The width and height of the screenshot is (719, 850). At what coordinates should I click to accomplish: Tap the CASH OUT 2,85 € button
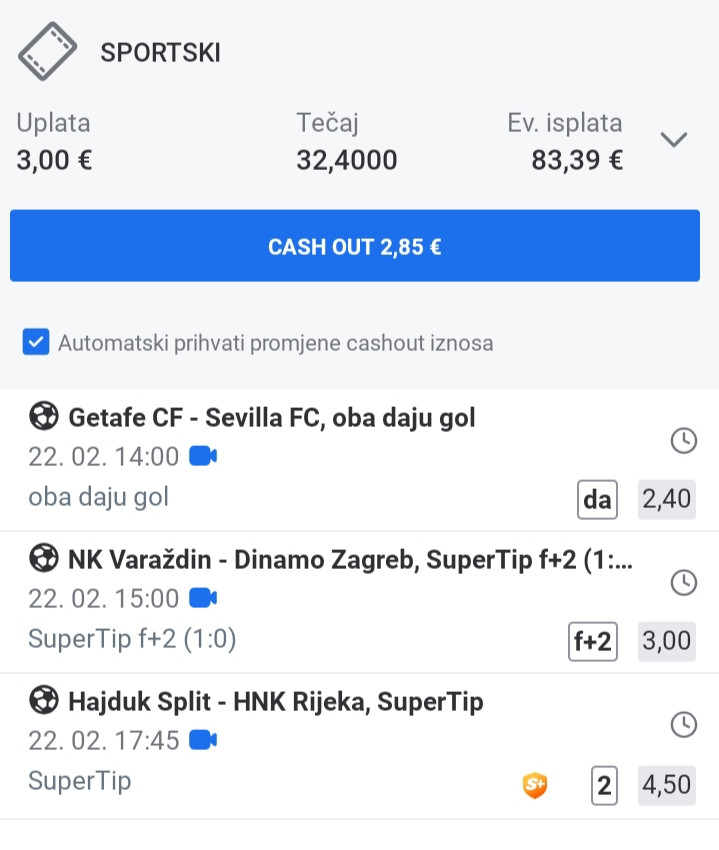(x=355, y=246)
